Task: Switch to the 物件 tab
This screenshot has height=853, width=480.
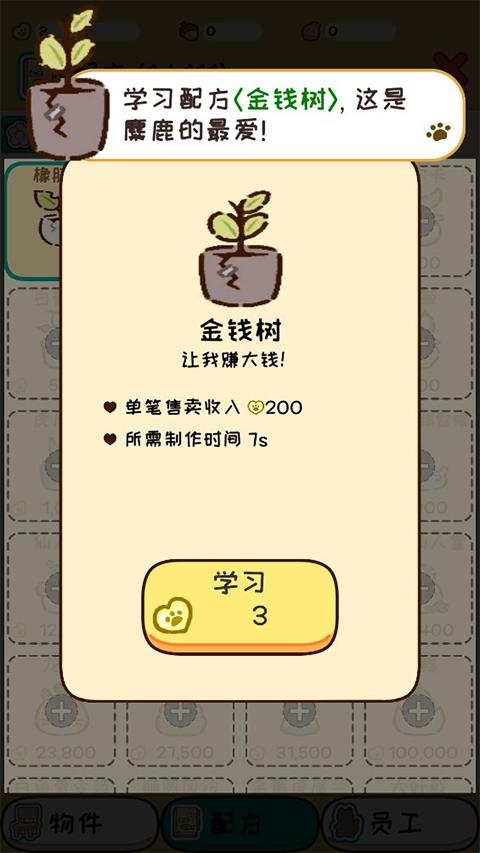Action: (x=79, y=825)
